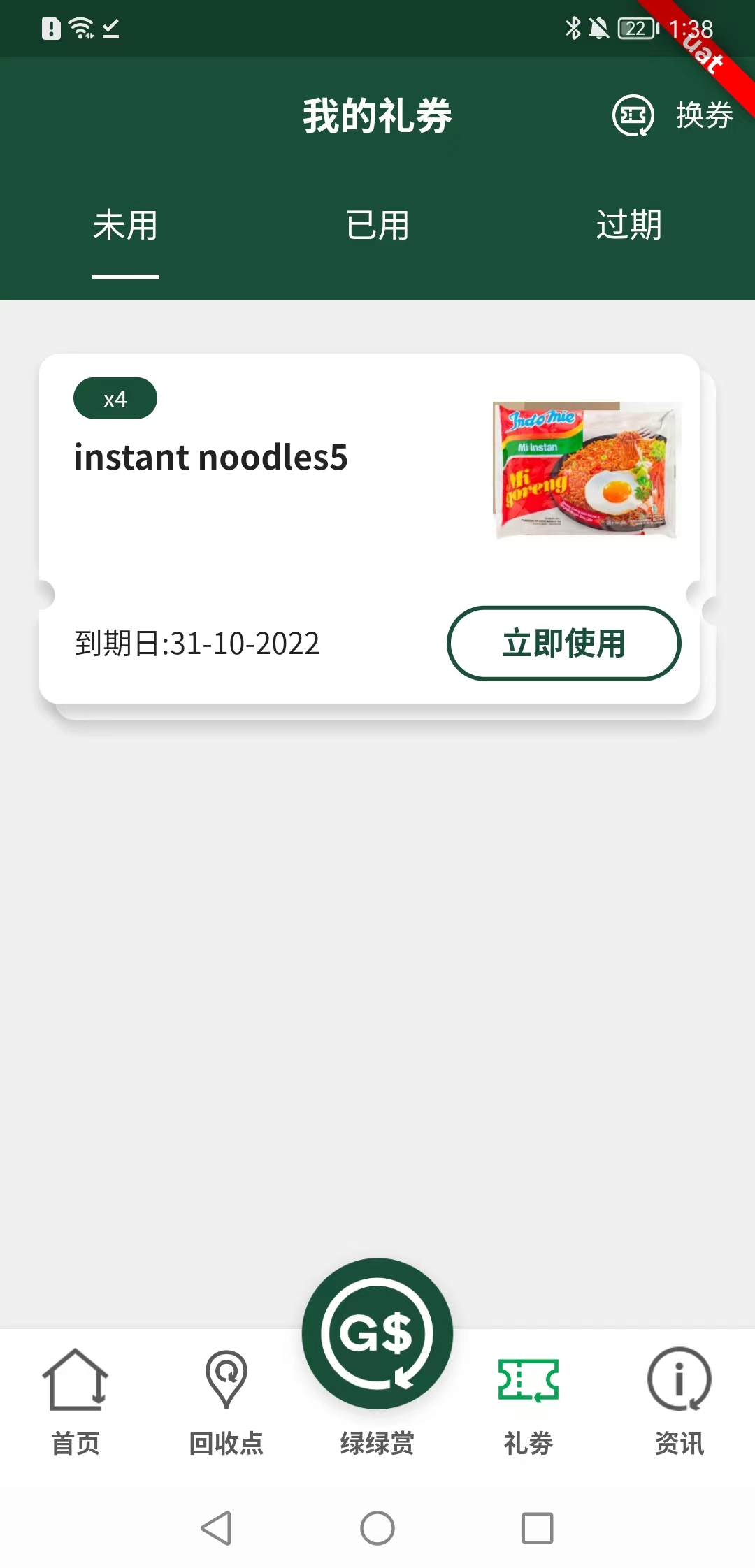Tap 立即使用 on instant noodles5 voucher
The height and width of the screenshot is (1568, 755).
coord(563,643)
